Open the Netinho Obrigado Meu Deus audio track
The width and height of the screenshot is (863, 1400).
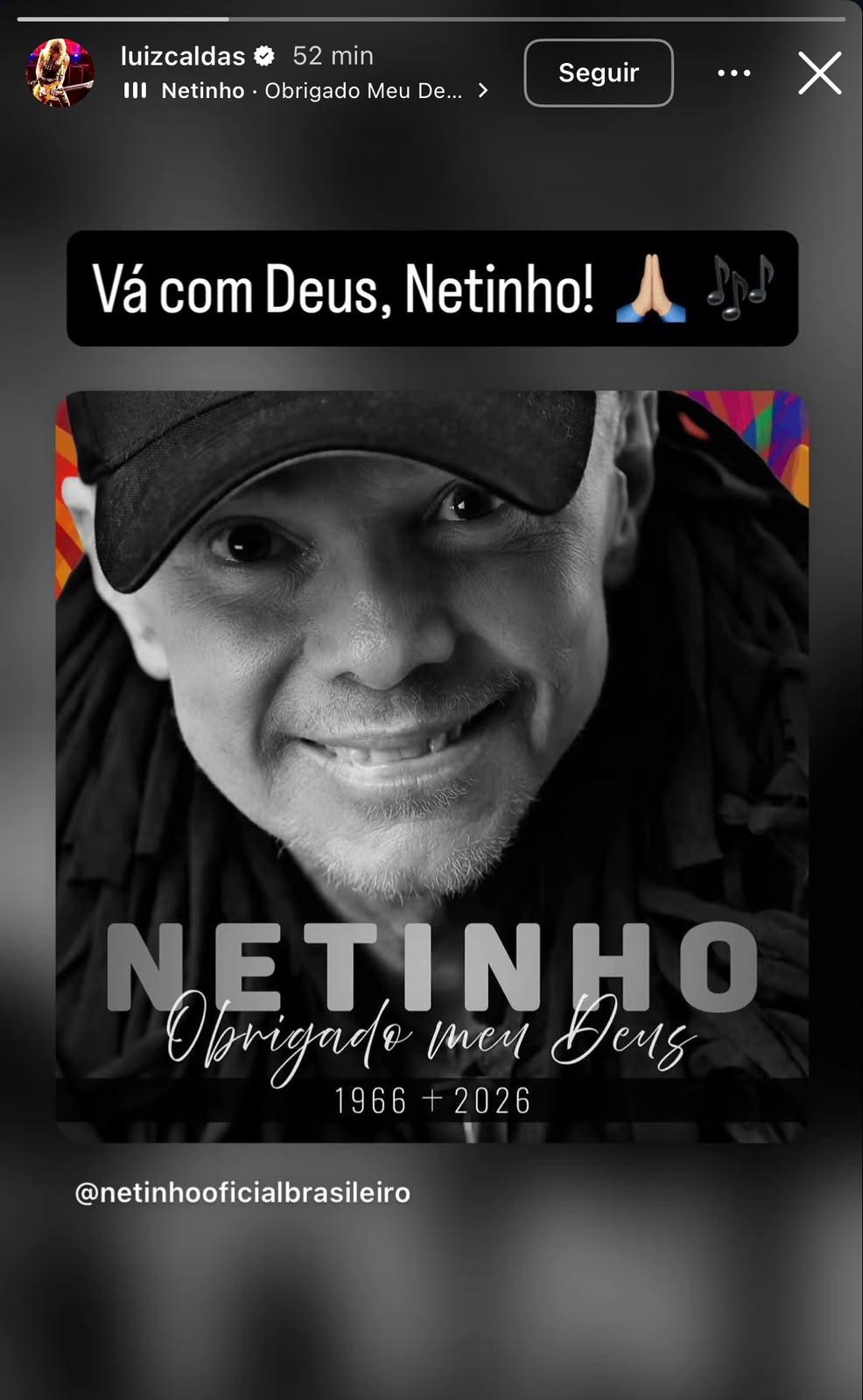click(306, 91)
